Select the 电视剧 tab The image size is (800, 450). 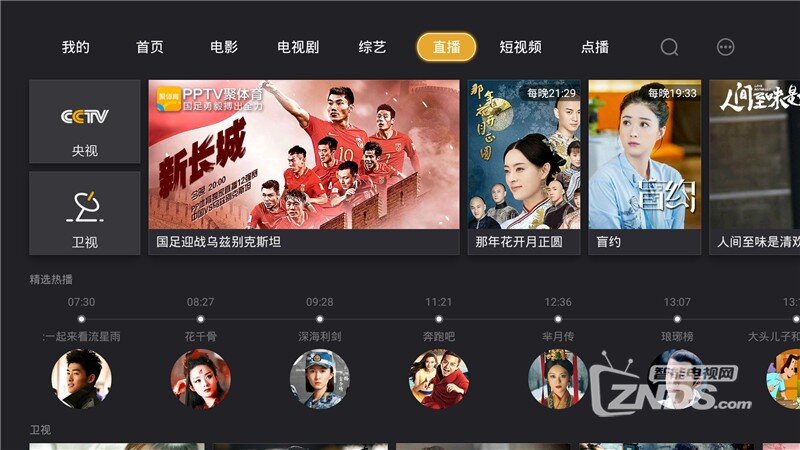(x=298, y=47)
